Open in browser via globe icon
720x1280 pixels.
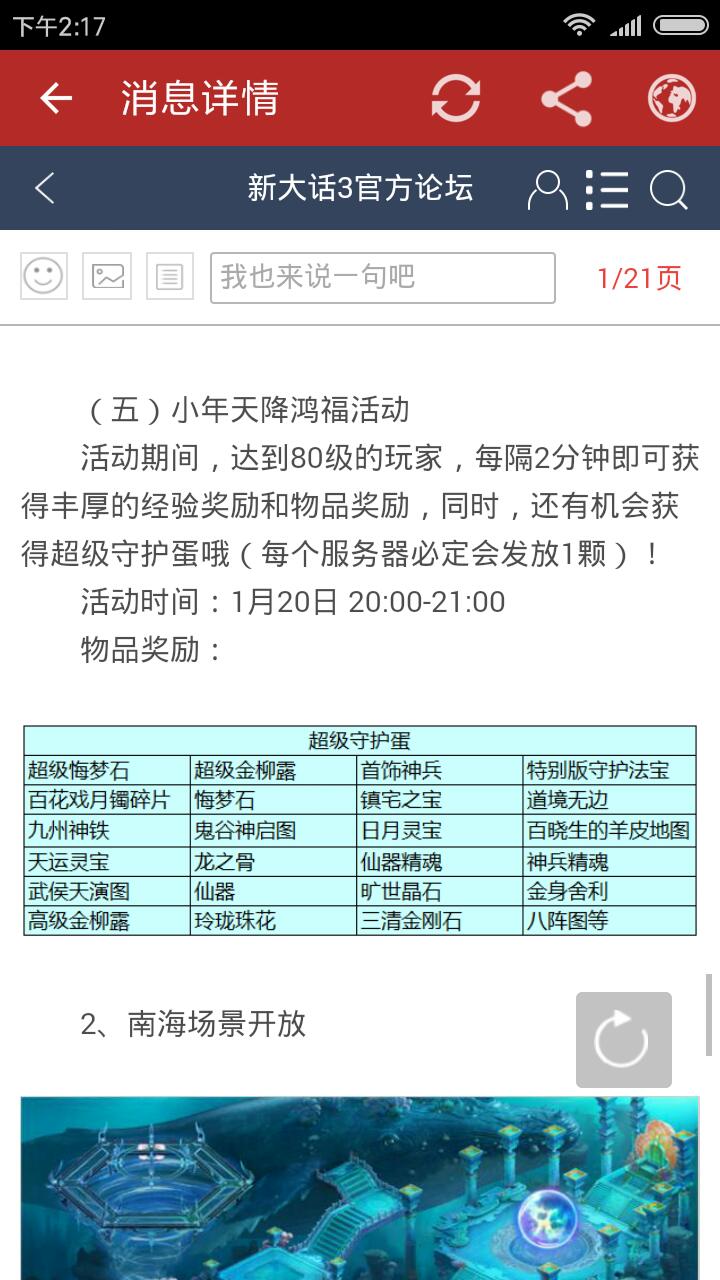(672, 98)
